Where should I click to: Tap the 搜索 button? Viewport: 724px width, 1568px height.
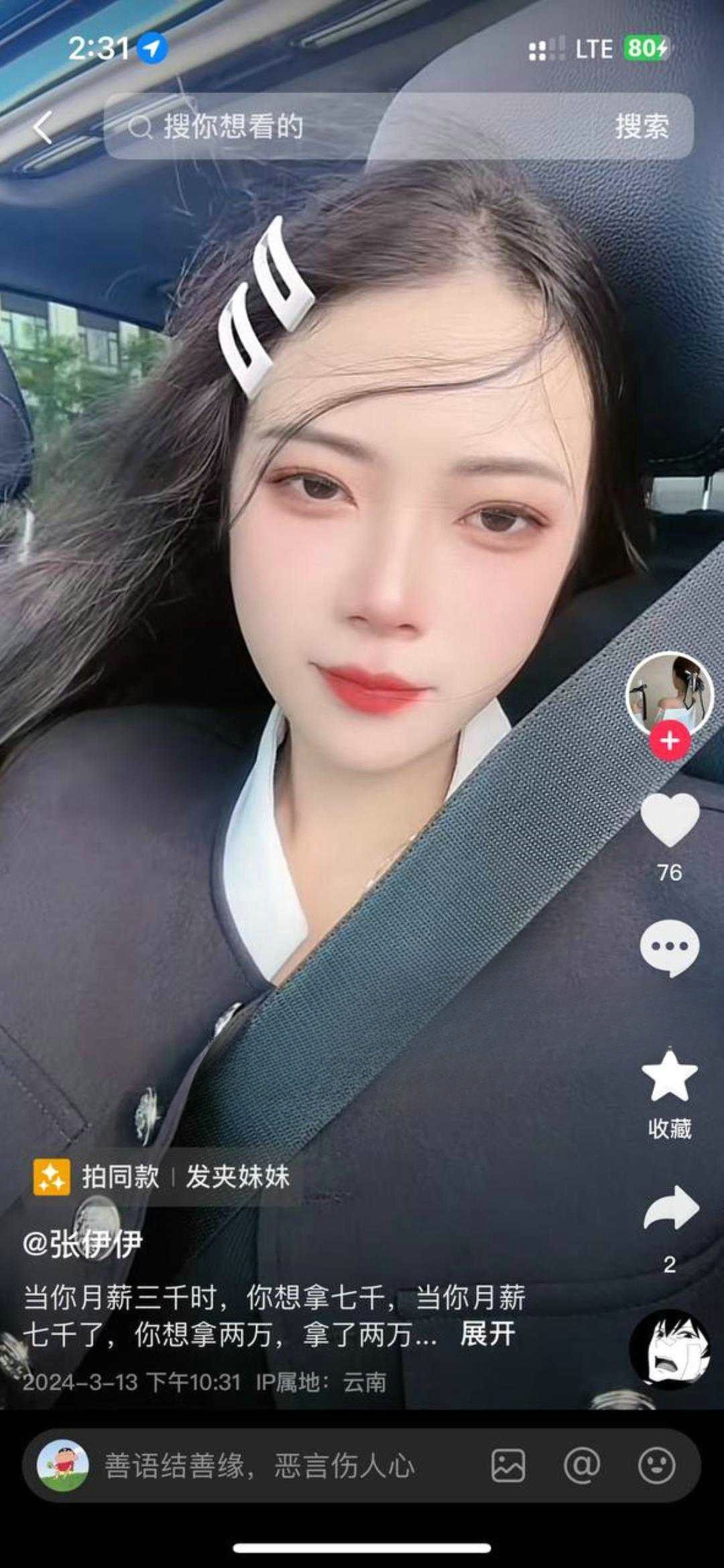pyautogui.click(x=642, y=126)
